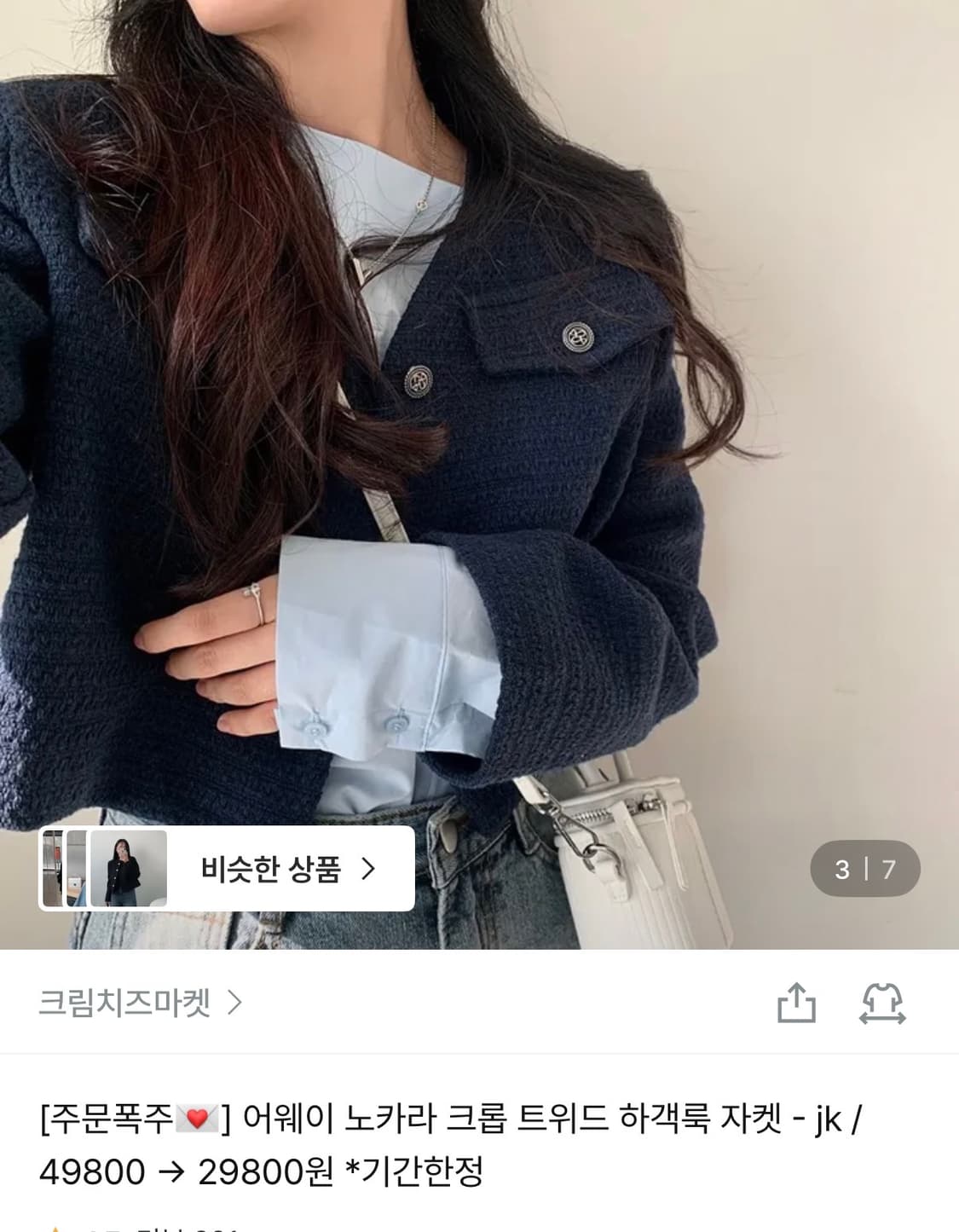Tap the share icon beside the store name
The height and width of the screenshot is (1232, 959).
(797, 1004)
